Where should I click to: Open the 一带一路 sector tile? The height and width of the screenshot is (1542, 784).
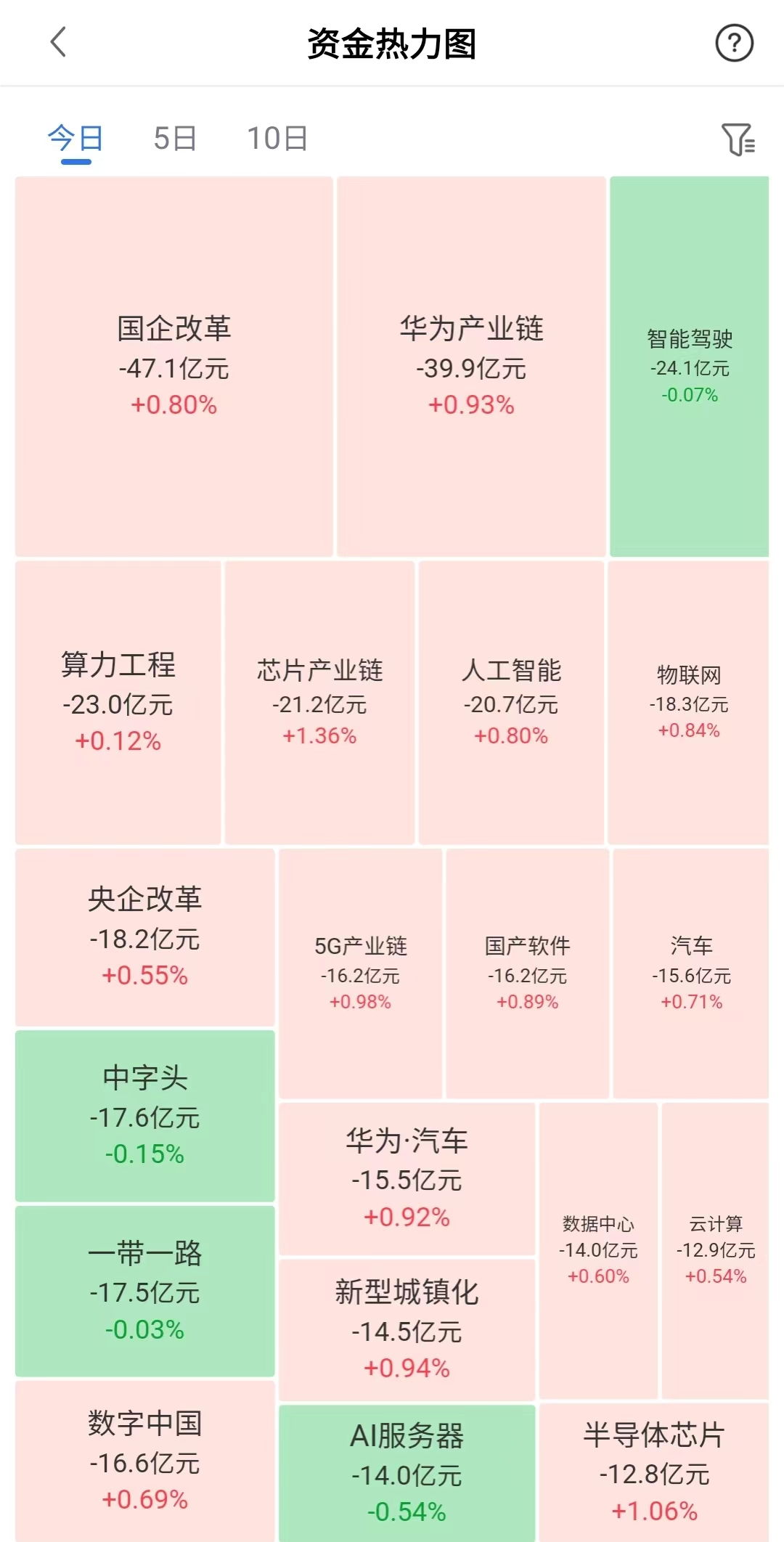click(143, 1292)
